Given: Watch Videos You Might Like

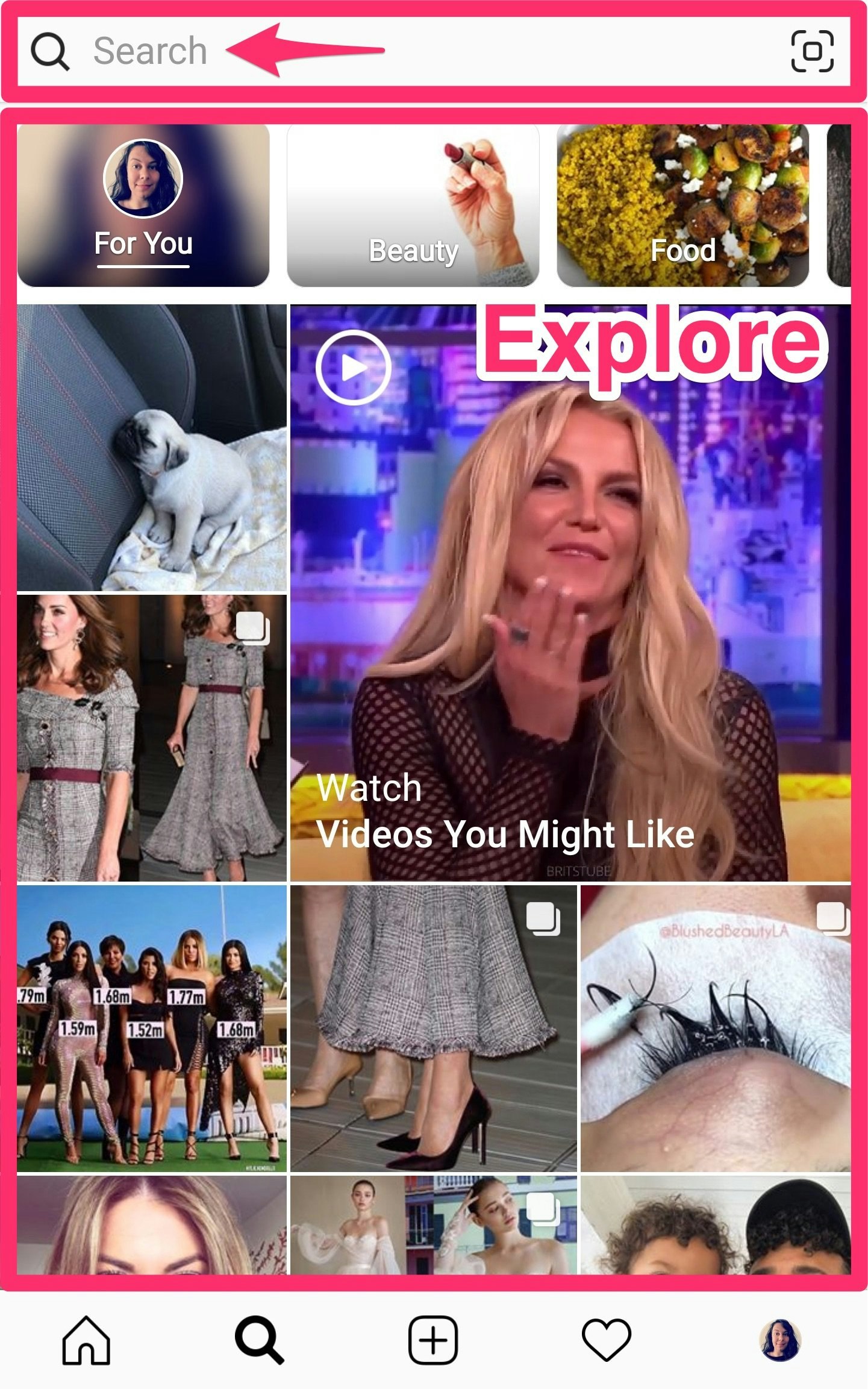Looking at the screenshot, I should pos(570,593).
